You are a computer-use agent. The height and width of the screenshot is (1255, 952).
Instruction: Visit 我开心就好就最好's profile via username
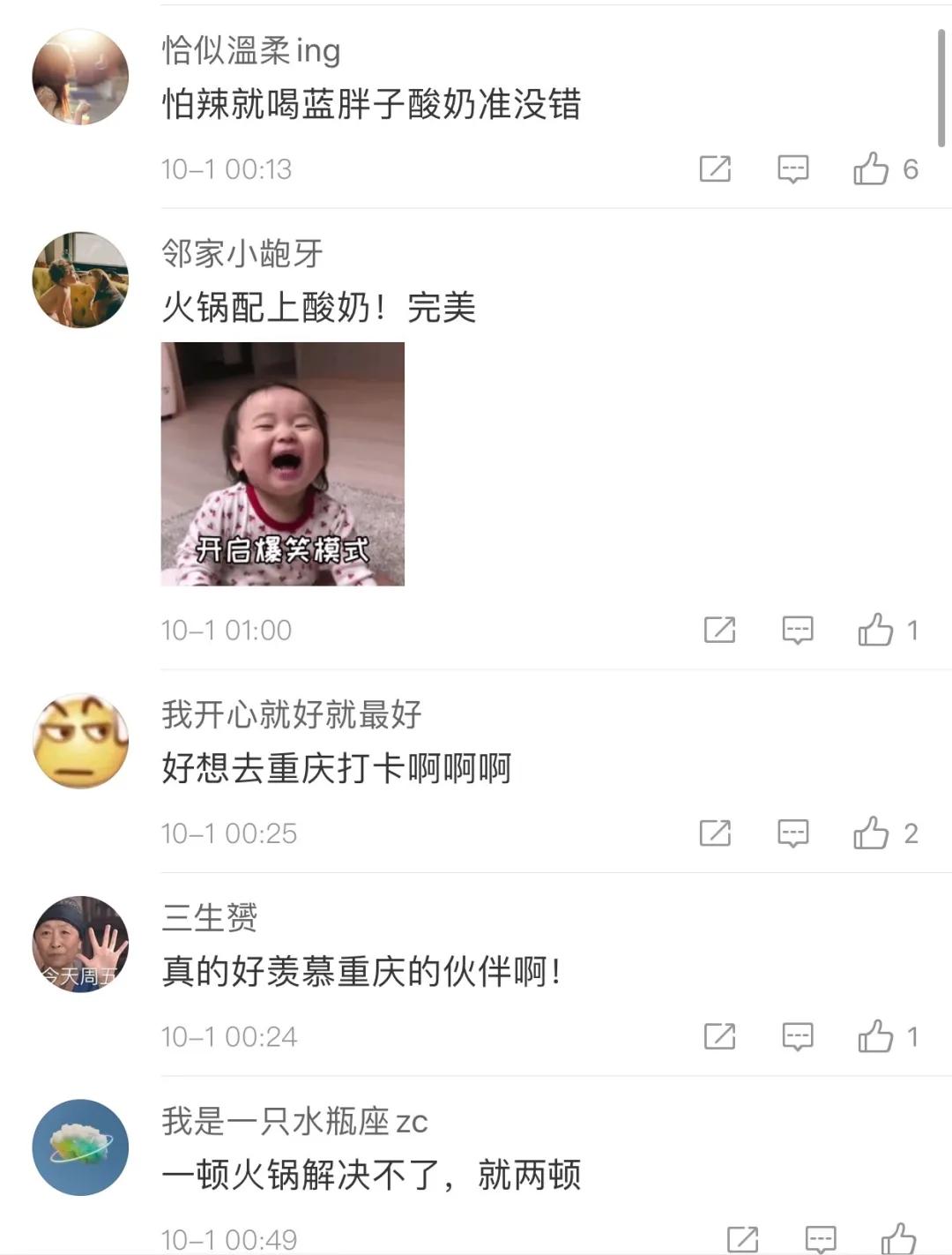[x=291, y=714]
